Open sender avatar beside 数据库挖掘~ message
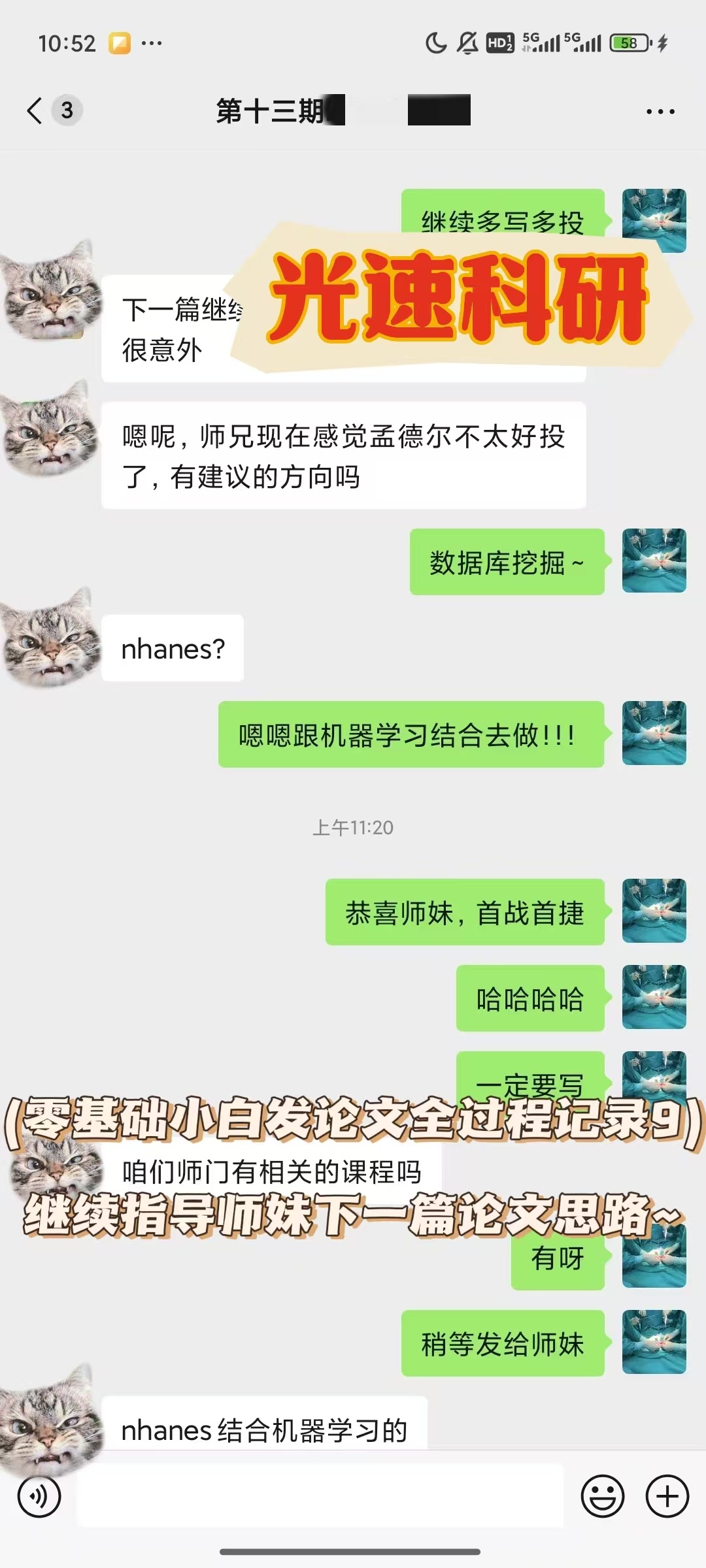 [x=654, y=561]
